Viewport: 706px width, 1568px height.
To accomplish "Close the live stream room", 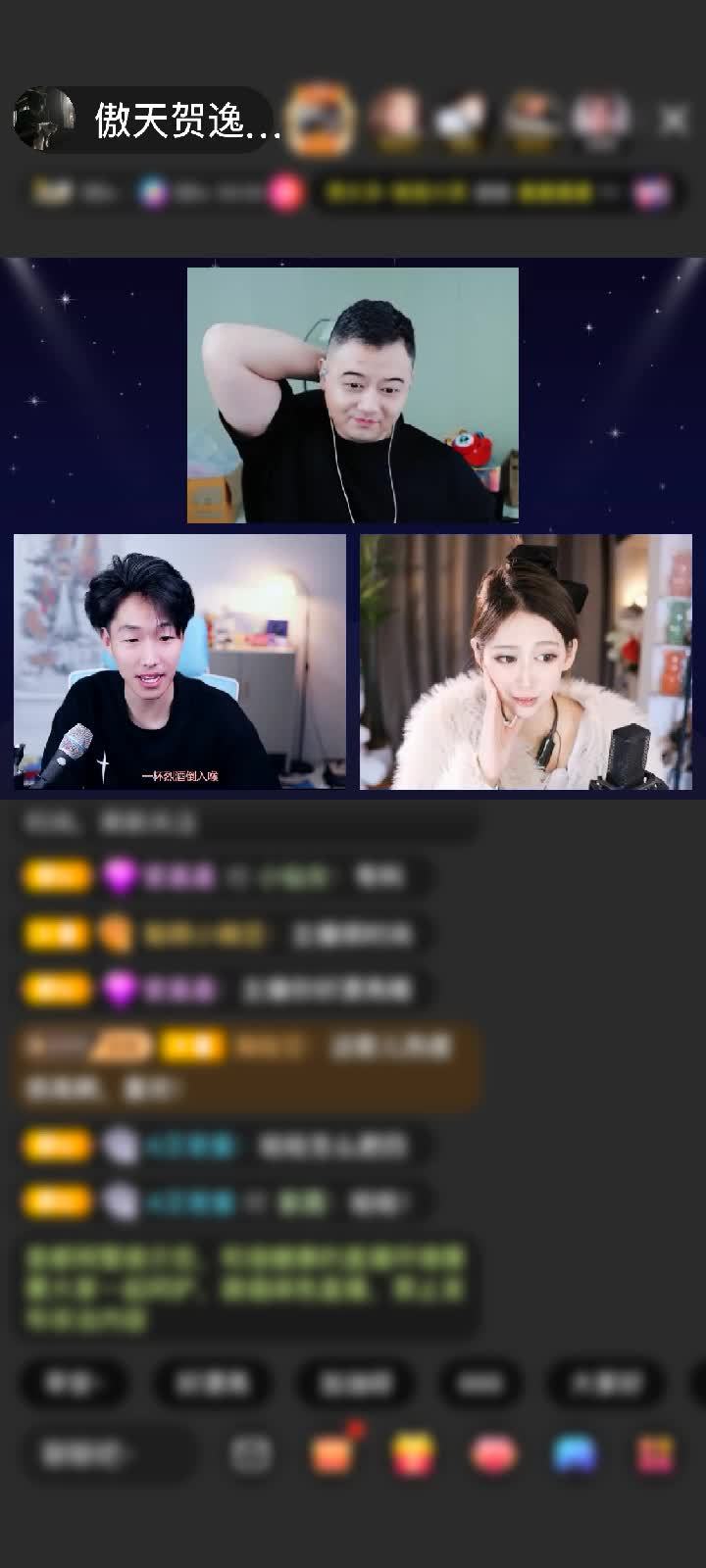I will pyautogui.click(x=673, y=120).
